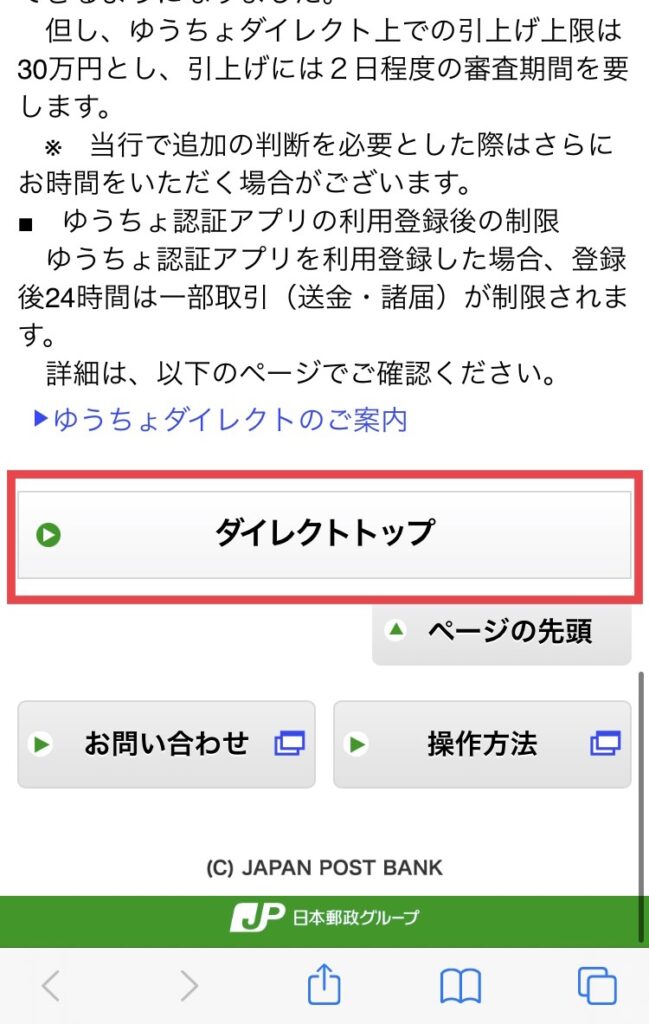The width and height of the screenshot is (649, 1024).
Task: Jump to ページの先頭
Action: [501, 631]
